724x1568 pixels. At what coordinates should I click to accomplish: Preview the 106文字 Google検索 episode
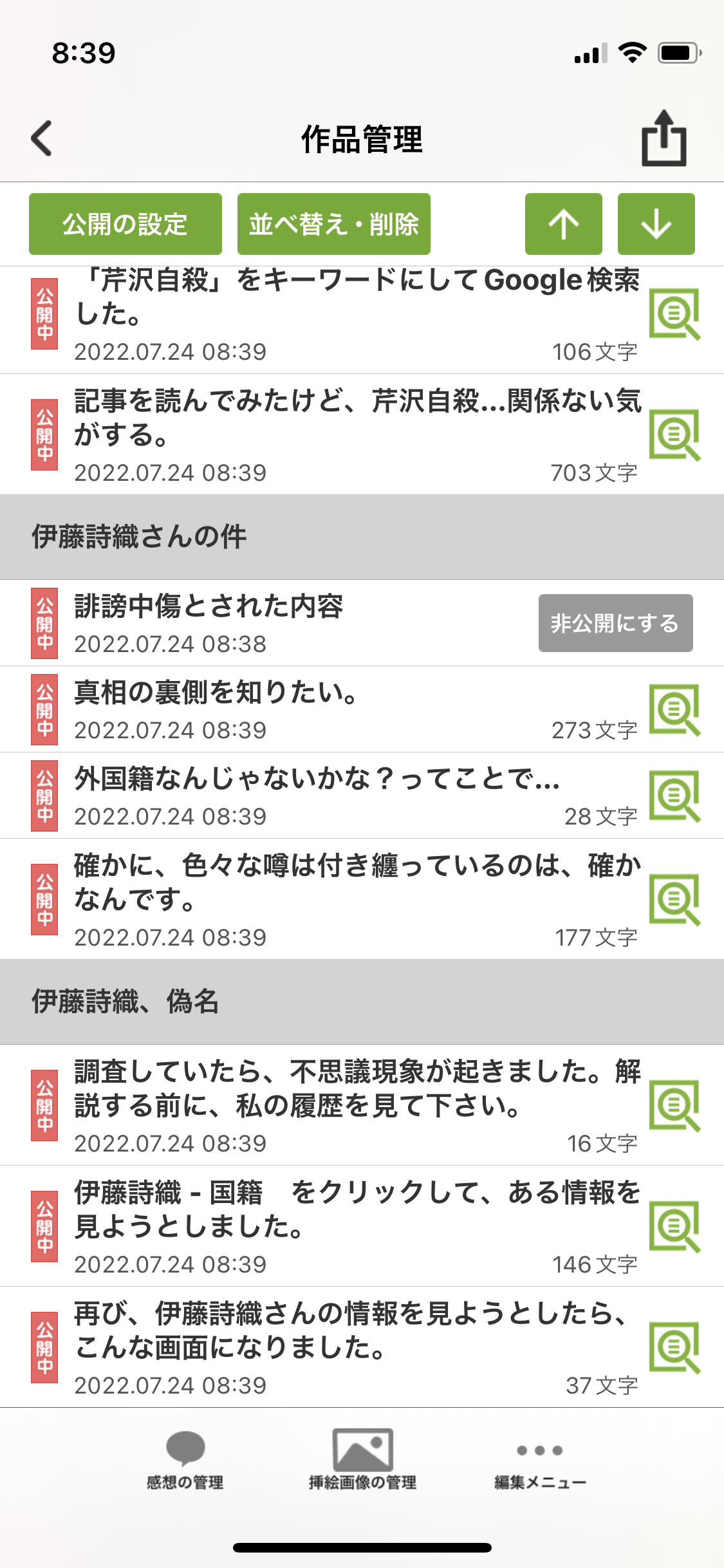(674, 314)
